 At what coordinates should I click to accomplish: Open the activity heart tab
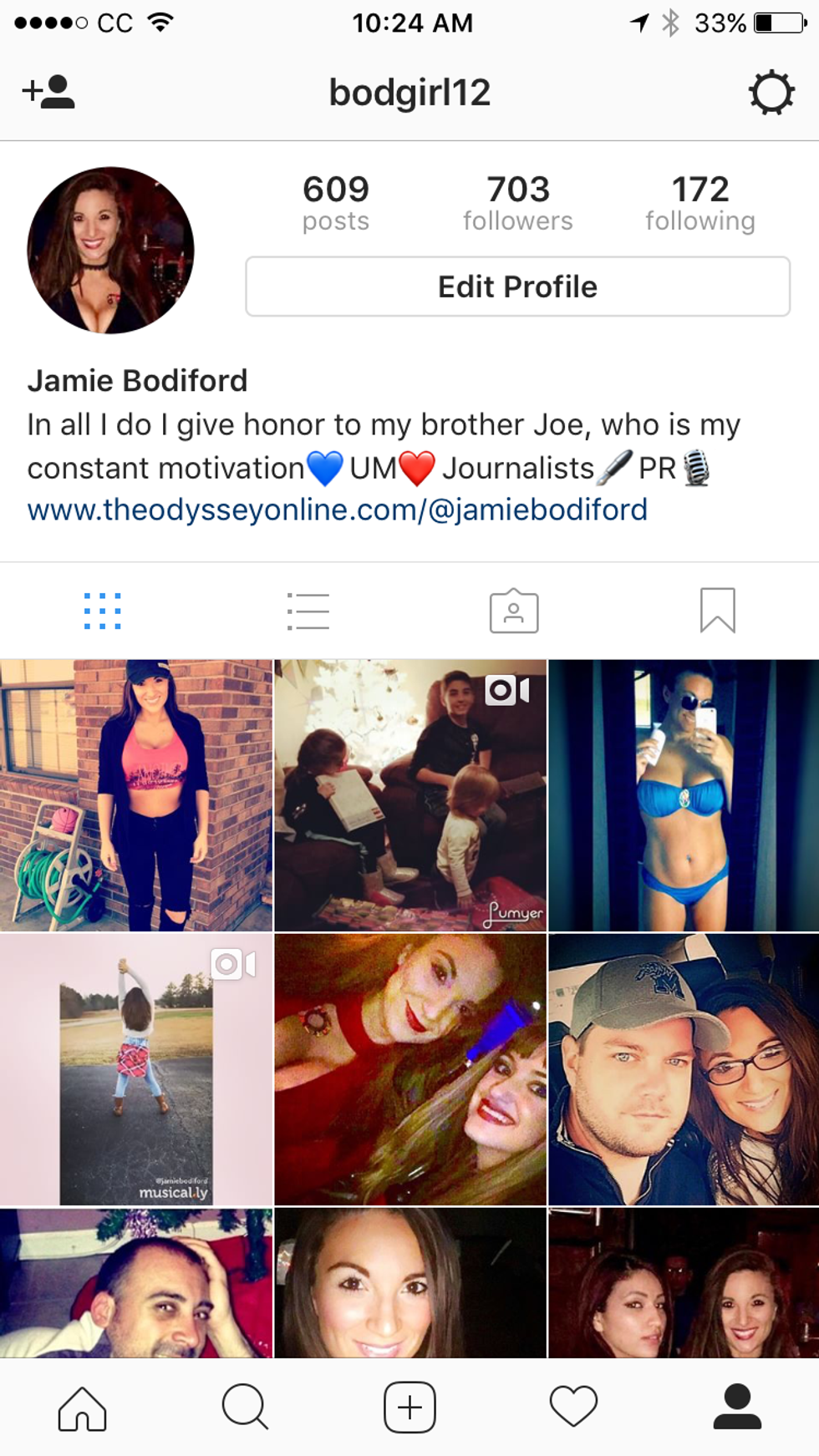click(x=573, y=1408)
